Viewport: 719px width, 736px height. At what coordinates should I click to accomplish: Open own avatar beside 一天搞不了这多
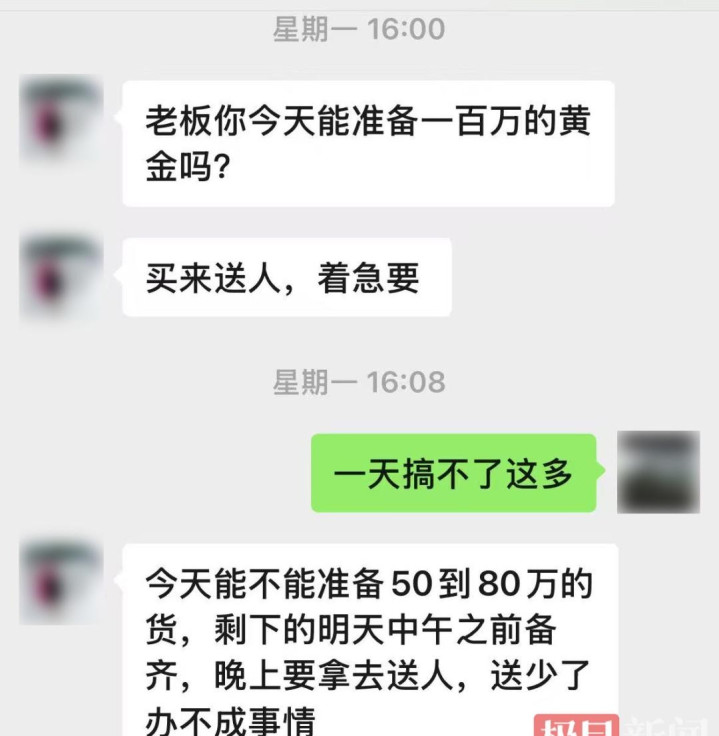point(658,472)
